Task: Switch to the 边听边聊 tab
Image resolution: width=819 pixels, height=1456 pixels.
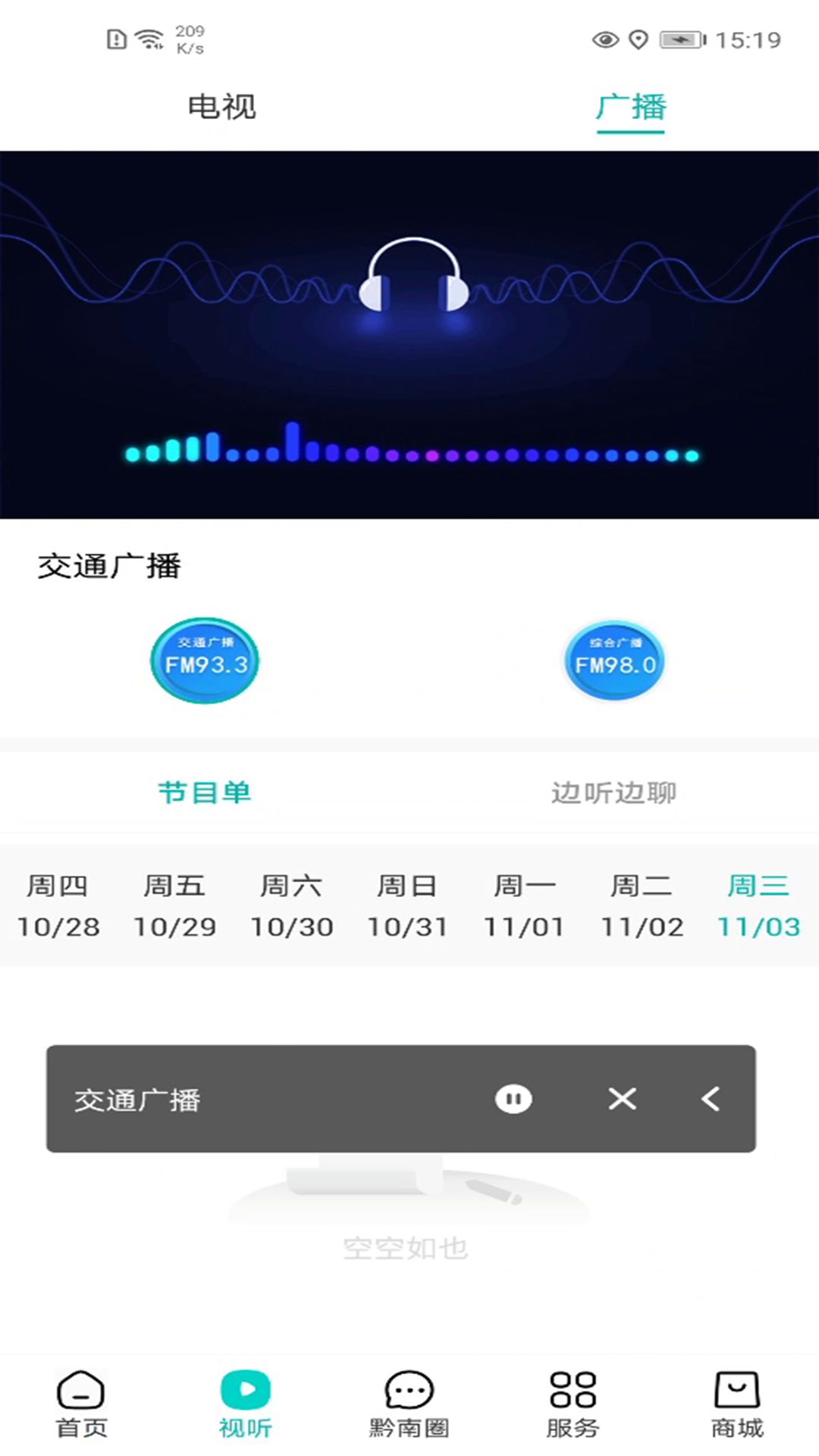Action: [613, 792]
